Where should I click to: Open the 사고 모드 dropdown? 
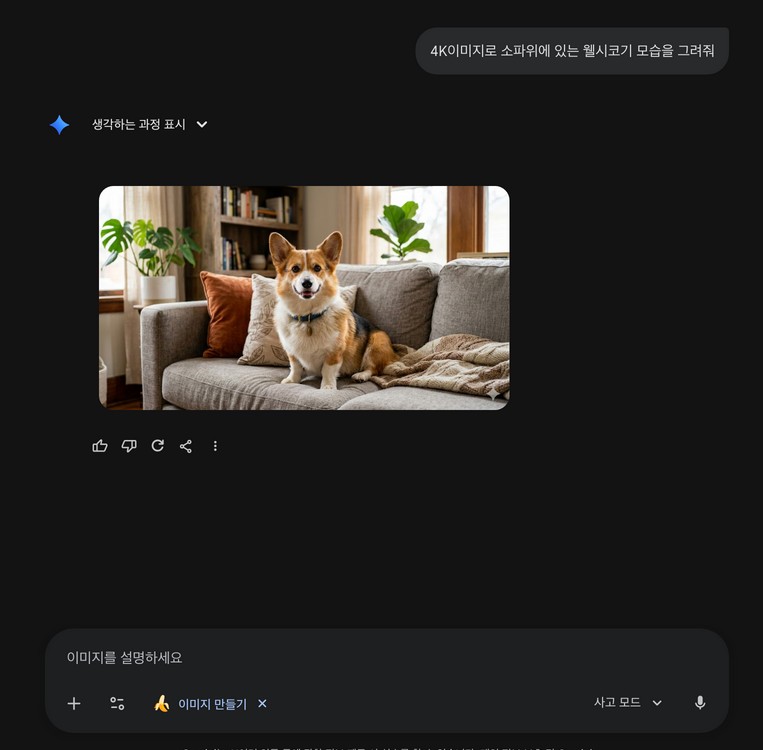click(628, 703)
